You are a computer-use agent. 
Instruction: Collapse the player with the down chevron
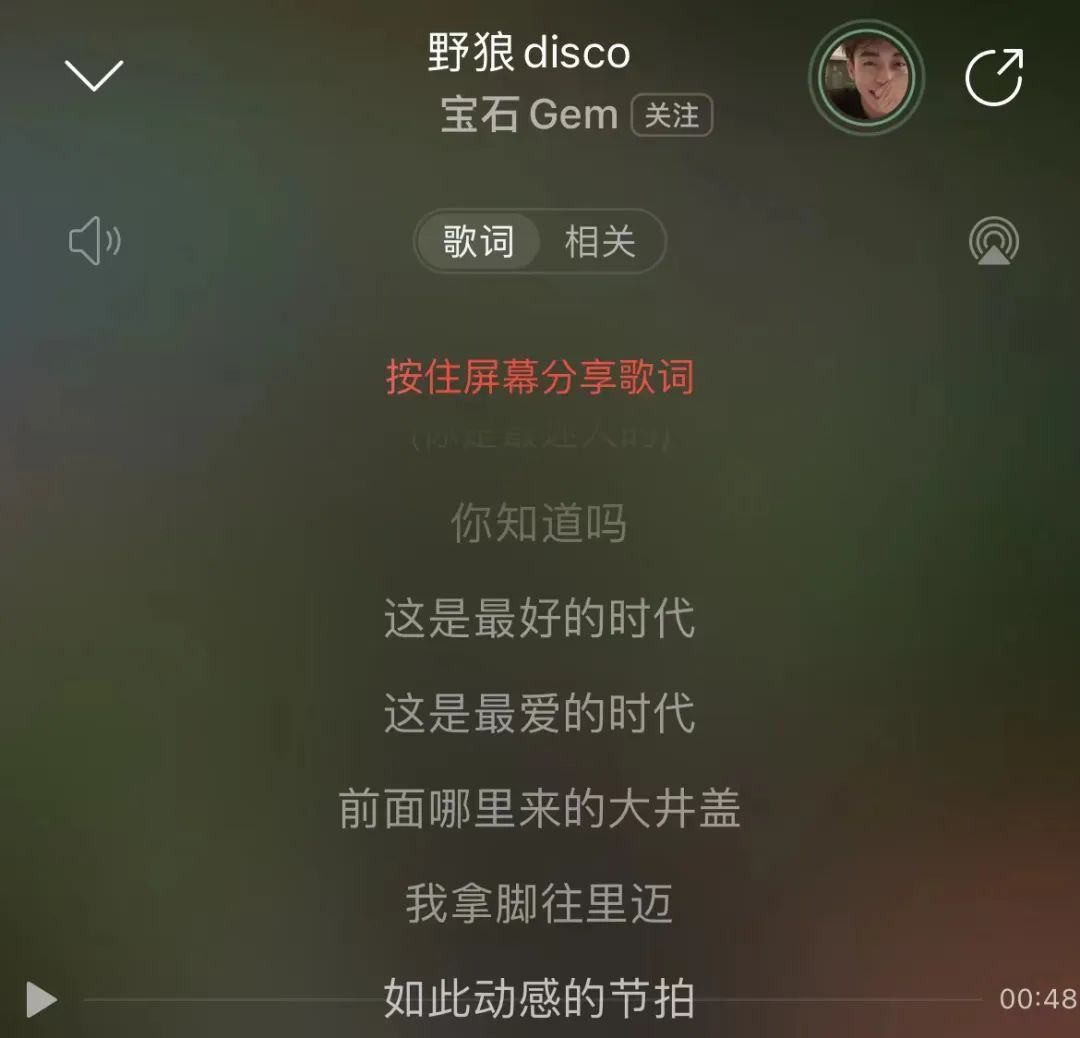(93, 74)
